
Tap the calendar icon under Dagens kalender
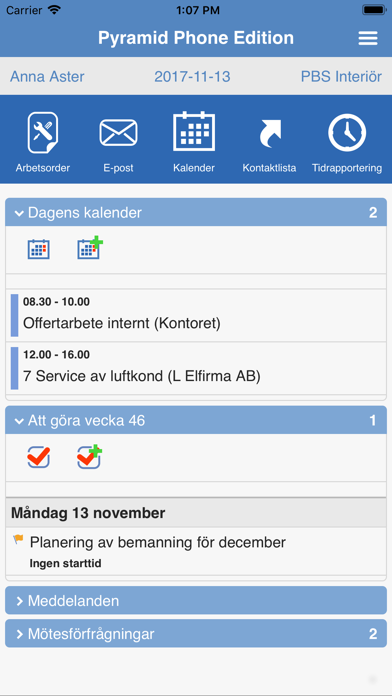coord(39,249)
